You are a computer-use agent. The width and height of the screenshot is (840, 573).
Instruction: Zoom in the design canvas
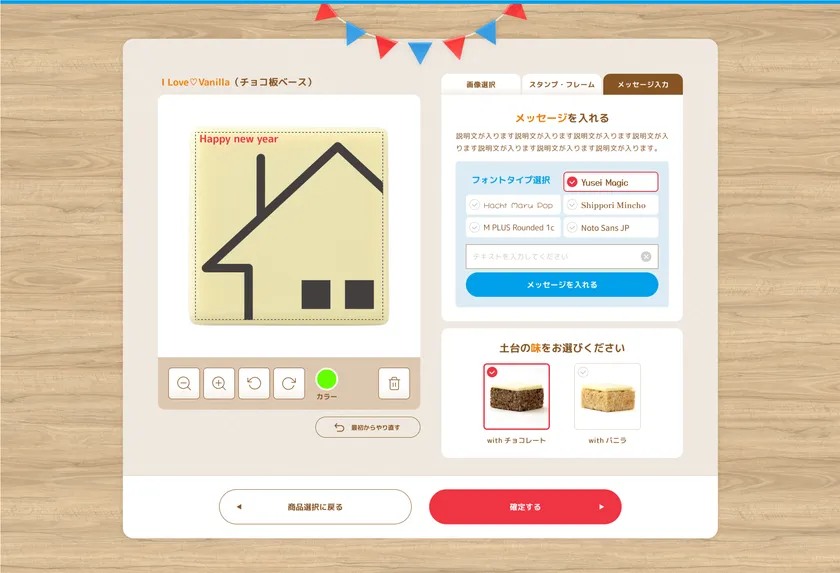tap(219, 383)
